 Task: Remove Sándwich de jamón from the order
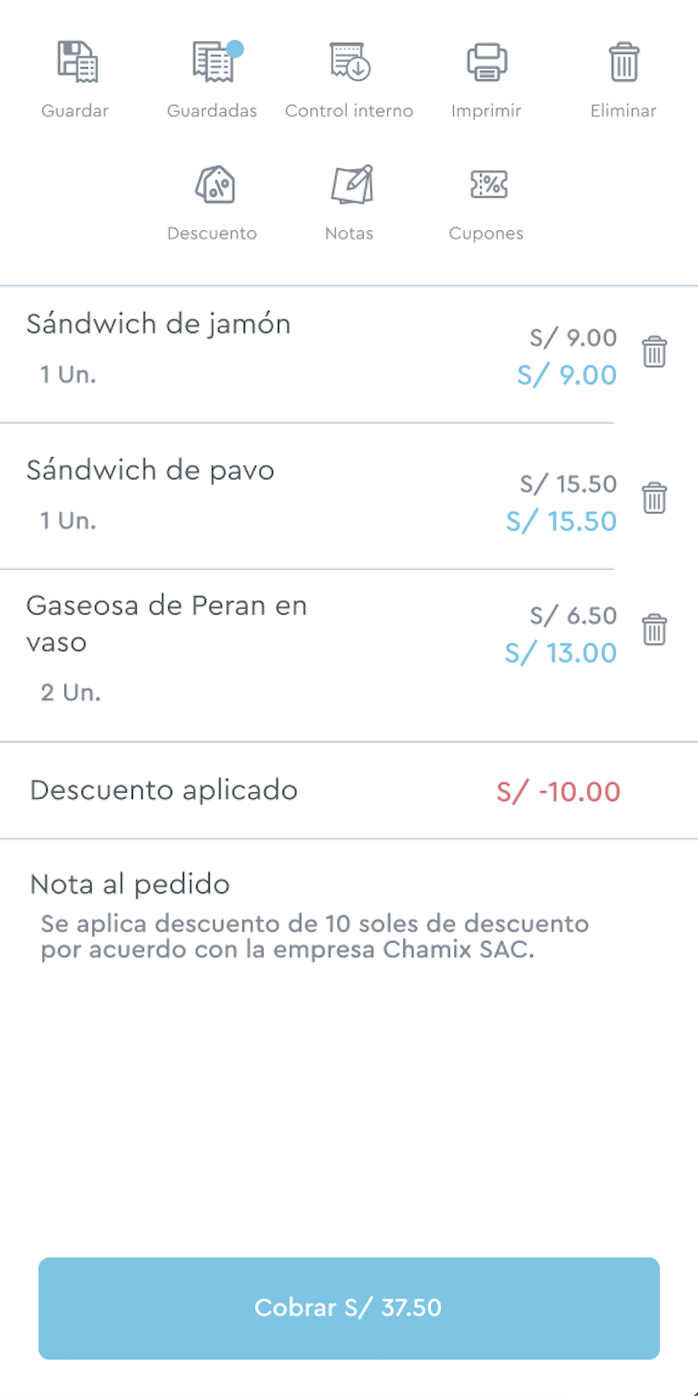pyautogui.click(x=654, y=352)
